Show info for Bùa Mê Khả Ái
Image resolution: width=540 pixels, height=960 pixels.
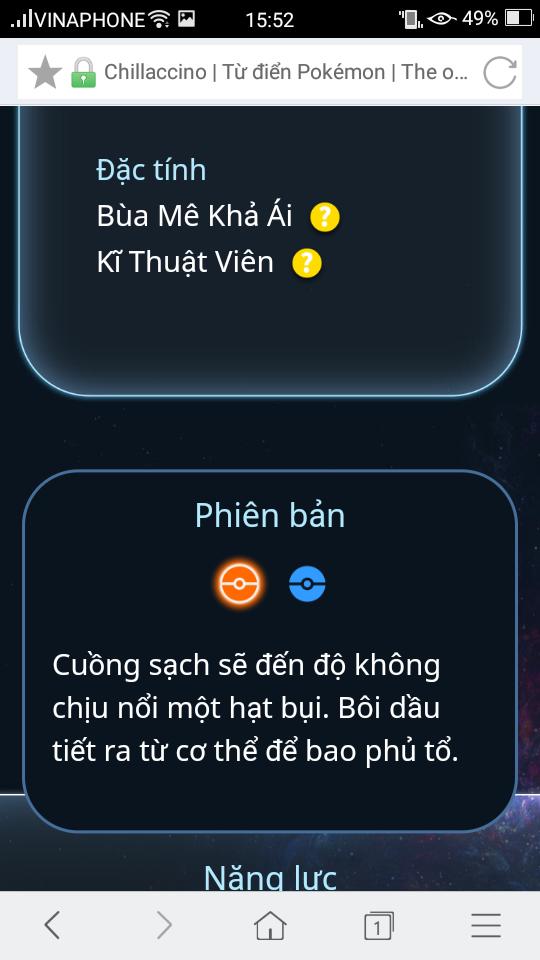click(324, 217)
